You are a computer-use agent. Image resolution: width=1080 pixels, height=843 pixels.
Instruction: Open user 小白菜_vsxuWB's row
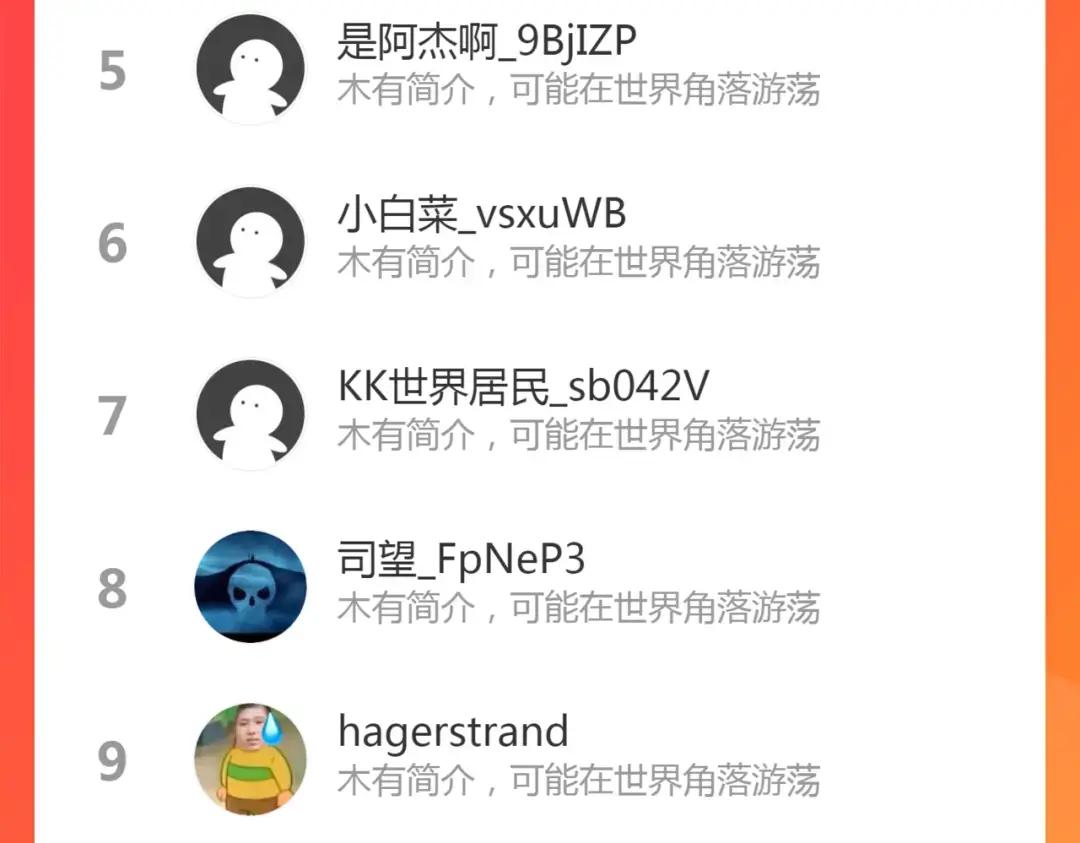[540, 242]
